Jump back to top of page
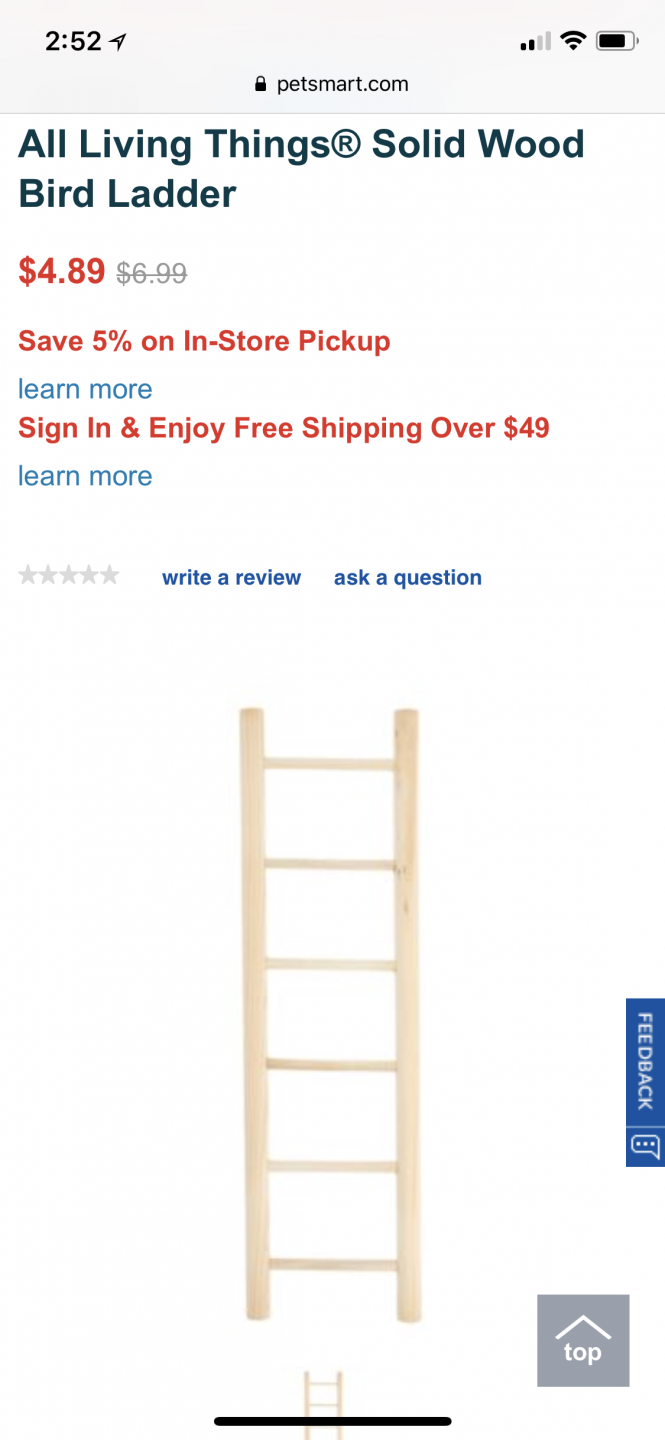The width and height of the screenshot is (665, 1440). point(582,1340)
